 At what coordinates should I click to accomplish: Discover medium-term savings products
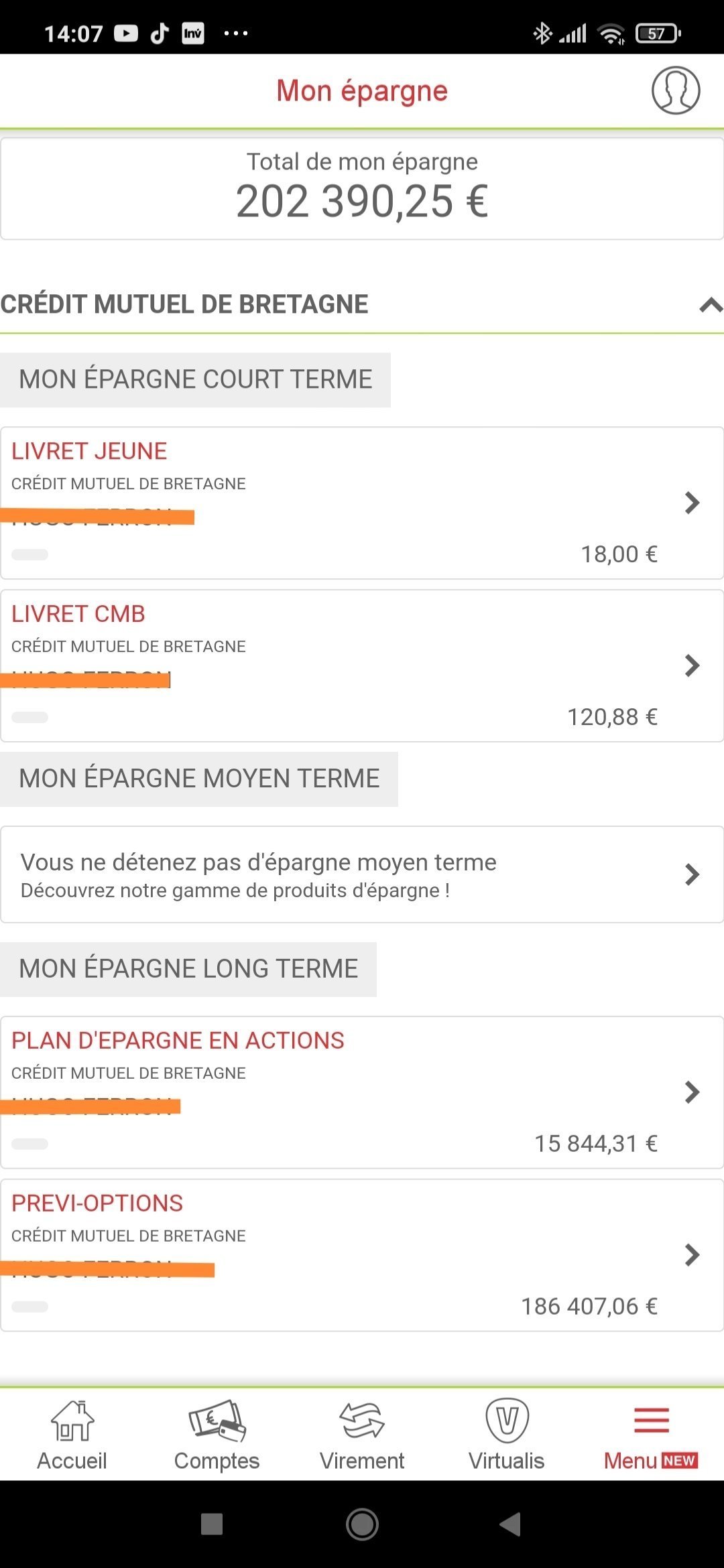click(362, 874)
